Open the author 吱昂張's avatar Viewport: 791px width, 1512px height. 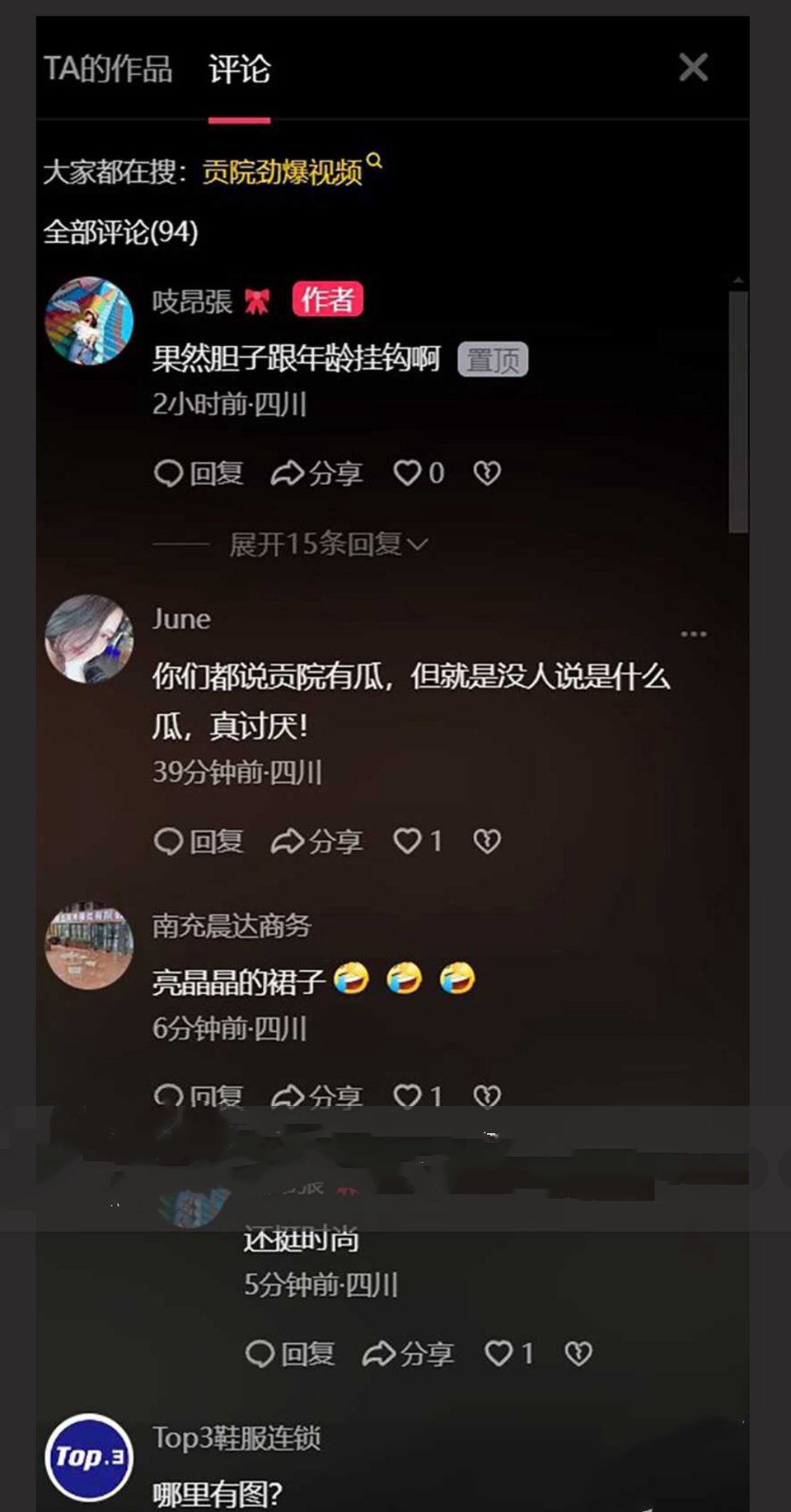point(89,321)
